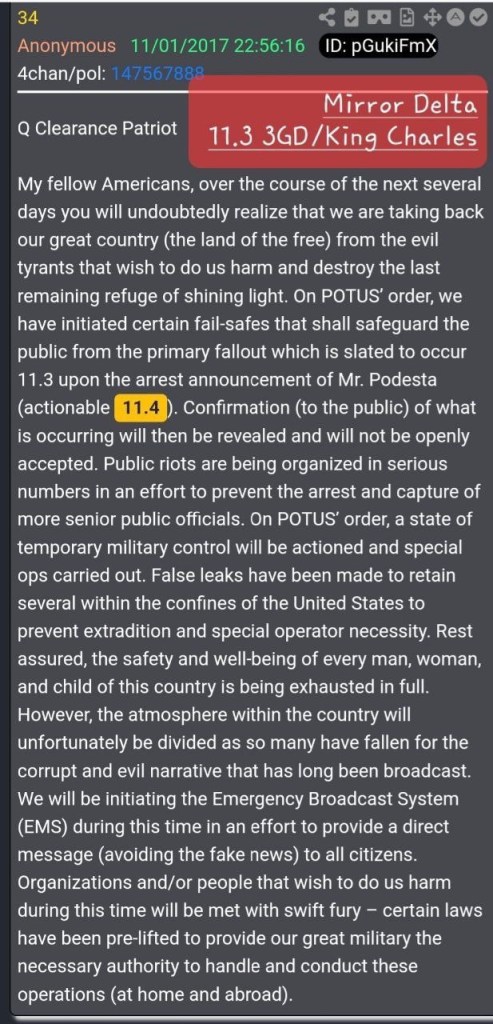Image resolution: width=493 pixels, height=1024 pixels.
Task: Tap the circled checkmark icon
Action: click(x=477, y=18)
